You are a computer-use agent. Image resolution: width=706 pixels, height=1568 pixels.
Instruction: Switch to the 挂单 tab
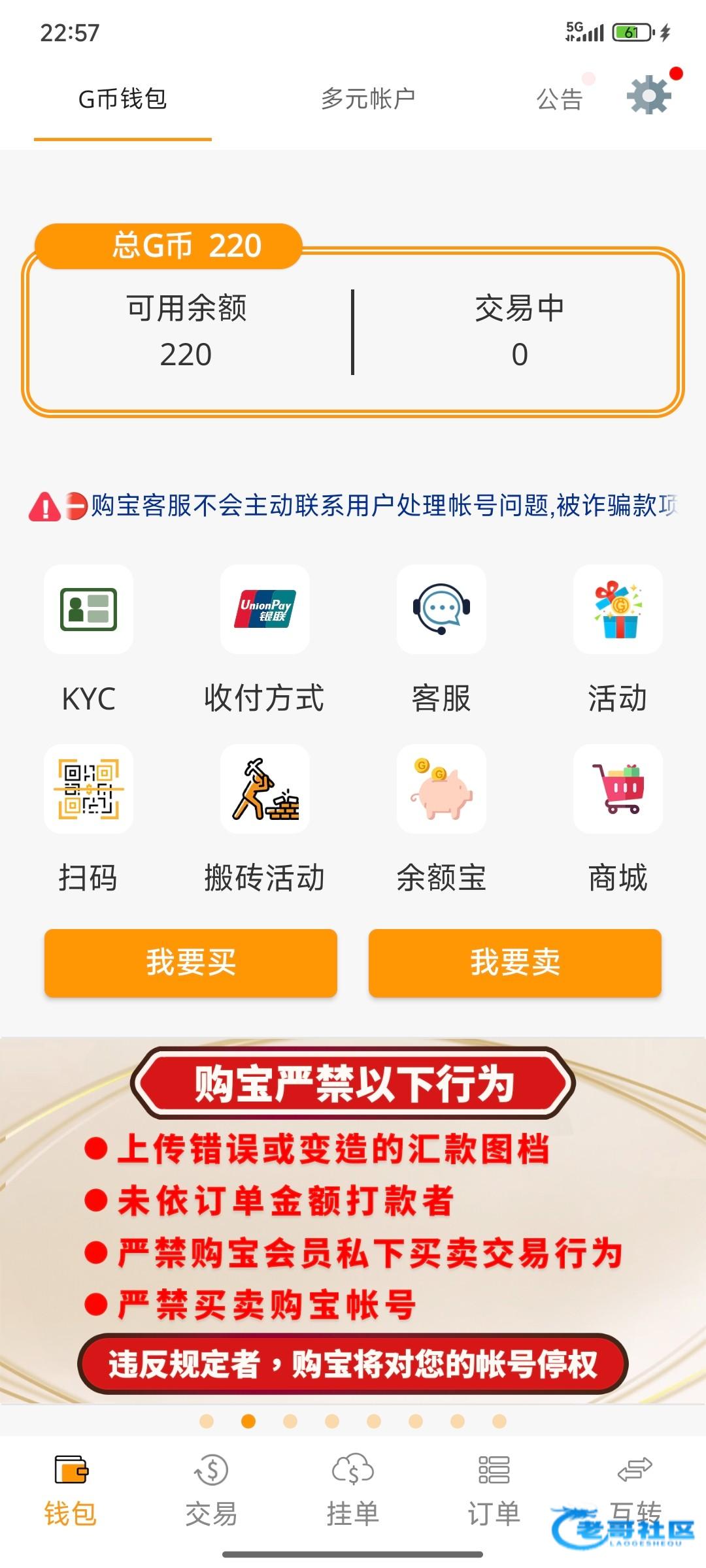pyautogui.click(x=352, y=1491)
